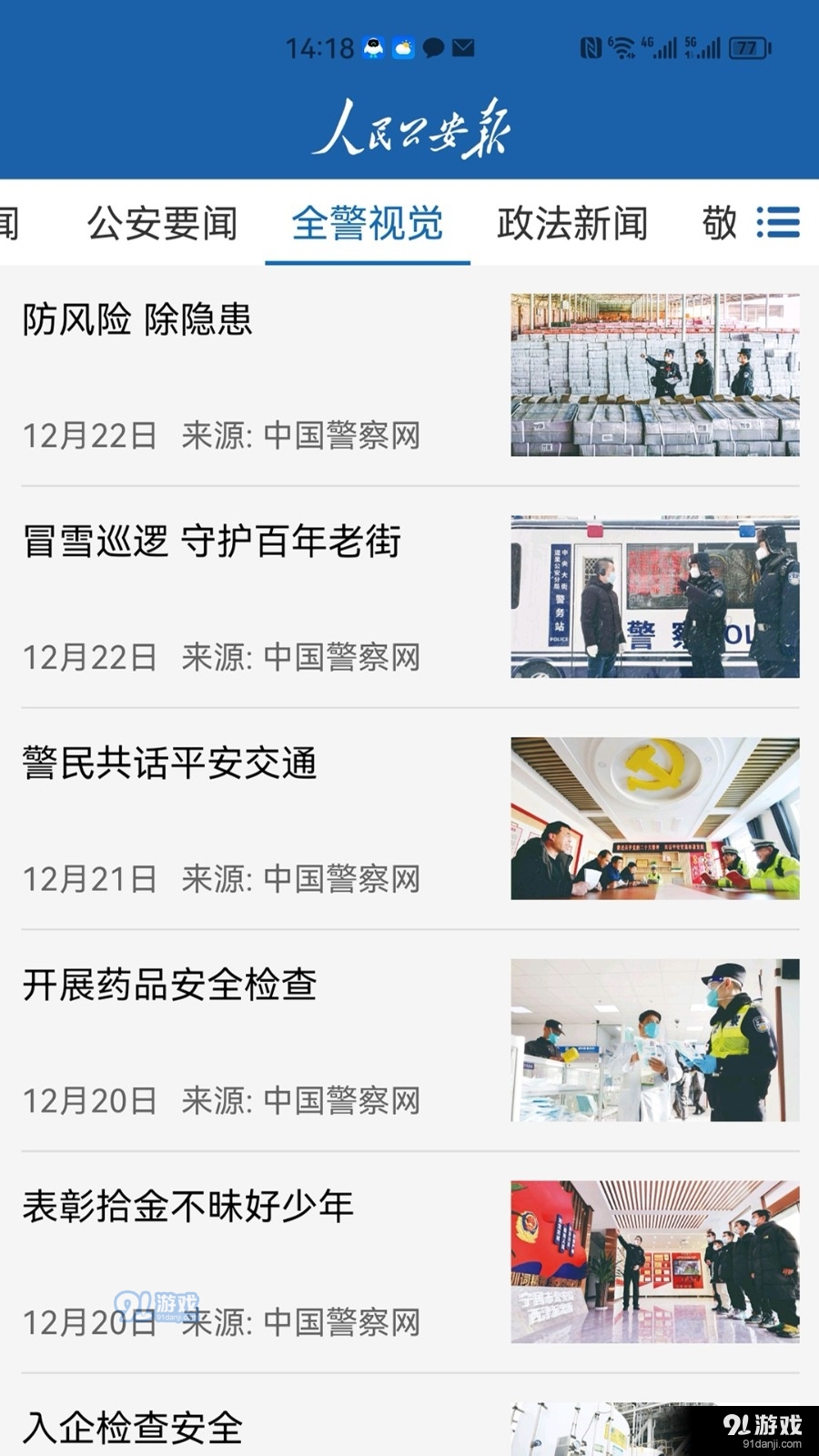The image size is (819, 1456).
Task: Open the channel list menu icon
Action: [779, 224]
